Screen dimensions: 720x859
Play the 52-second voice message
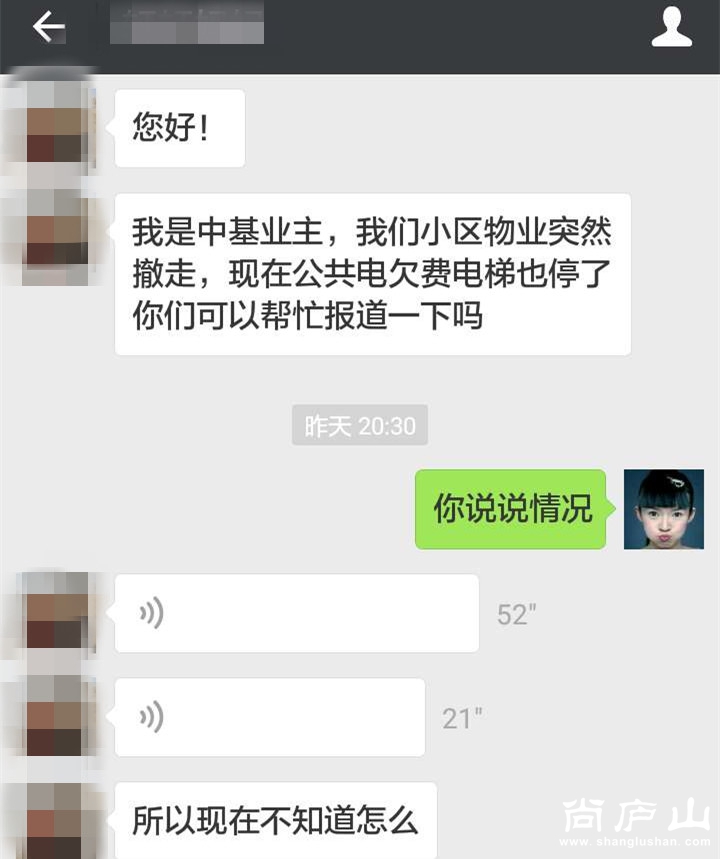(296, 613)
